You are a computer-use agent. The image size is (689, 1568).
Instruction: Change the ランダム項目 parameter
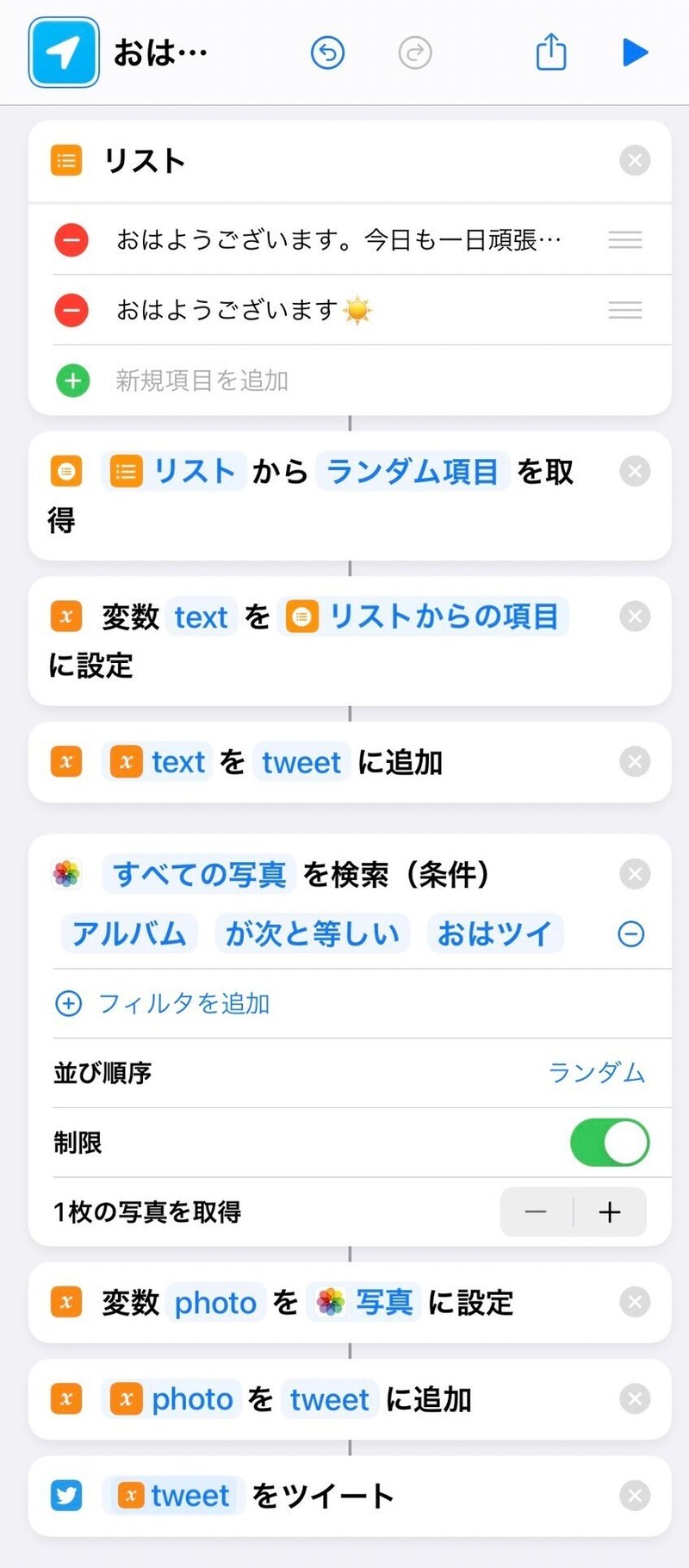point(413,472)
